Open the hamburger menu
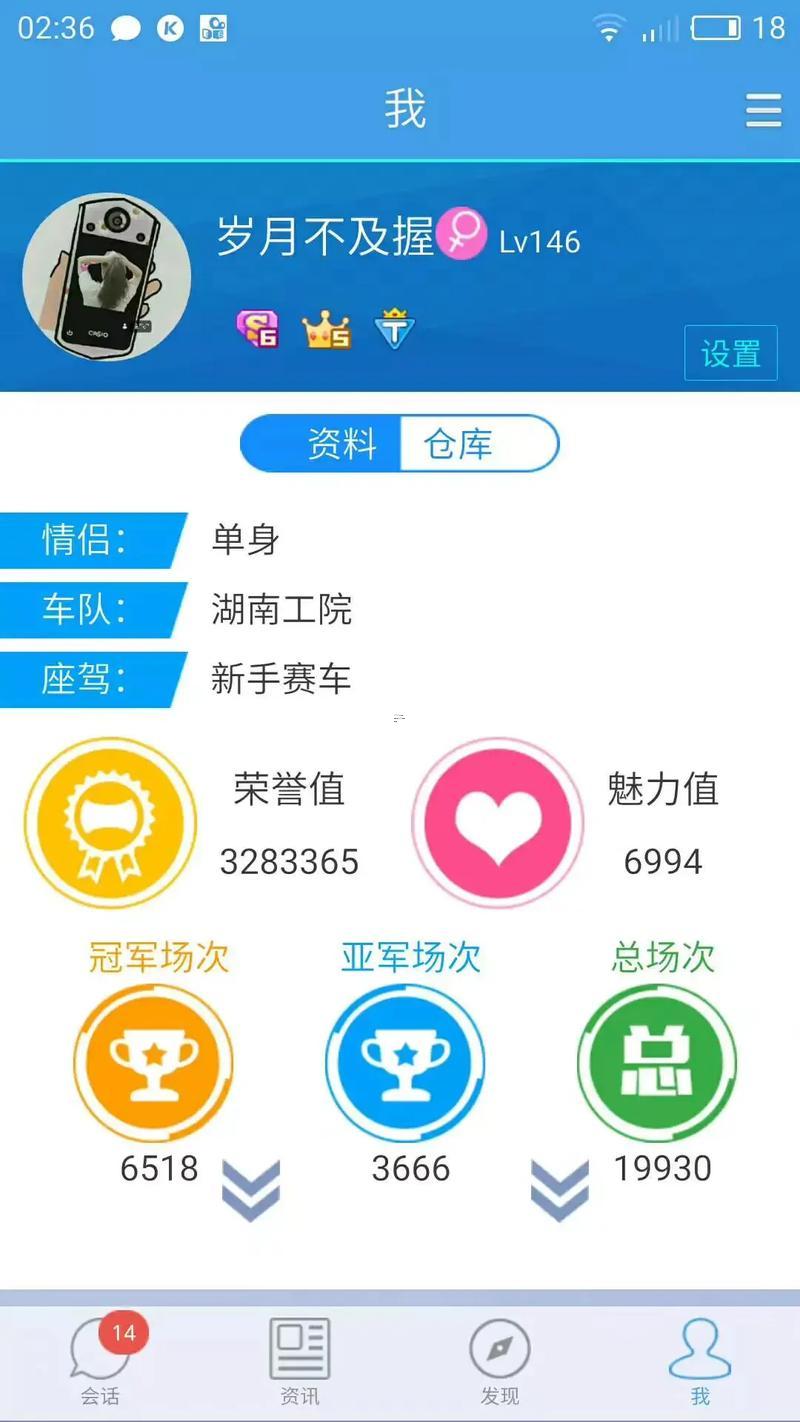This screenshot has width=800, height=1422. tap(762, 110)
